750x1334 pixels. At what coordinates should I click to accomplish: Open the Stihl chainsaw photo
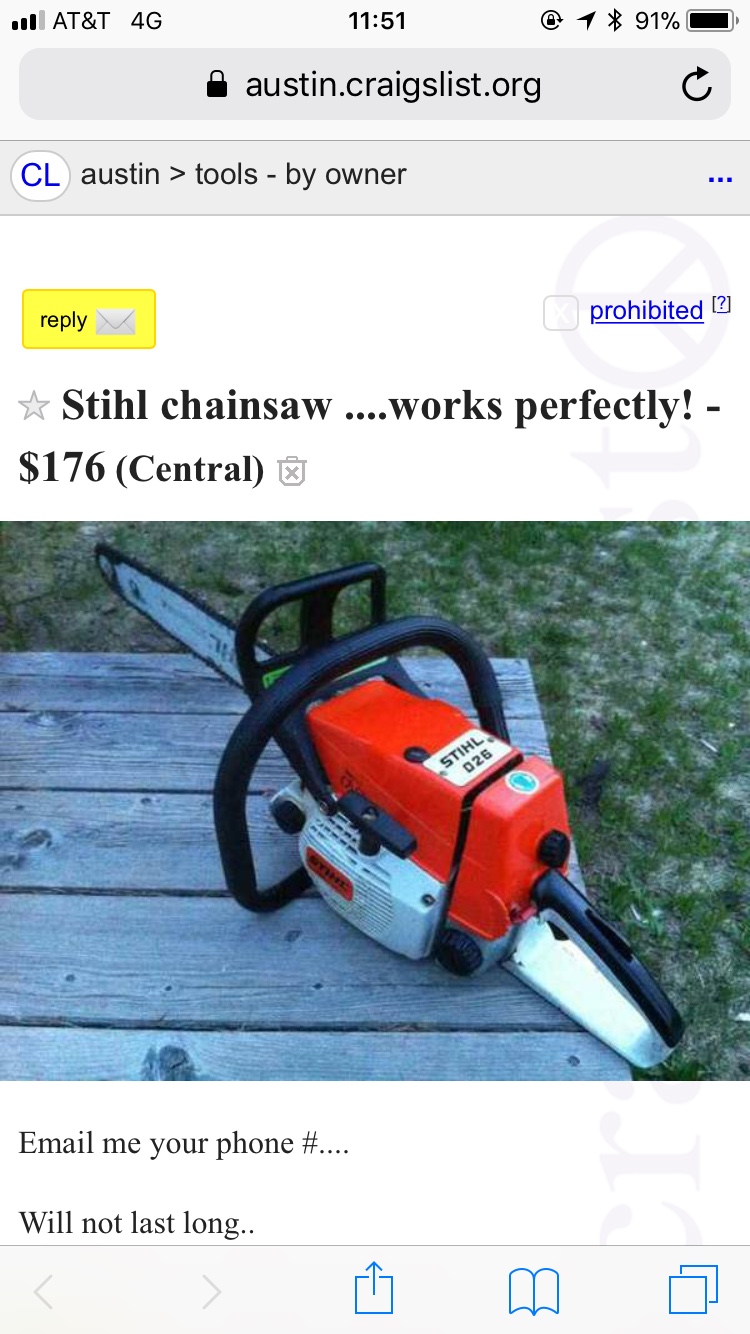coord(374,800)
